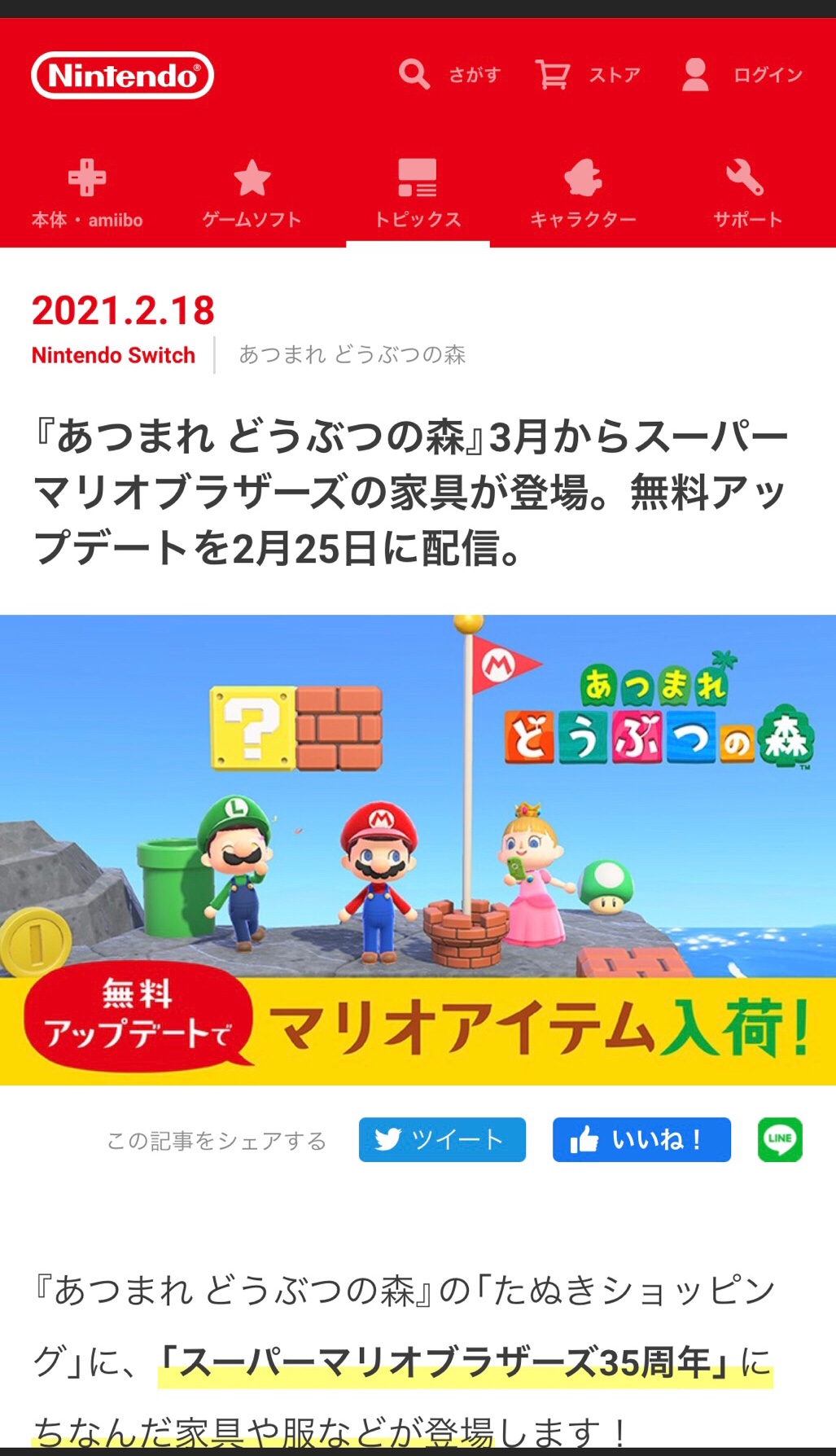The height and width of the screenshot is (1456, 836).
Task: Share article with ツイート button
Action: pos(442,1139)
